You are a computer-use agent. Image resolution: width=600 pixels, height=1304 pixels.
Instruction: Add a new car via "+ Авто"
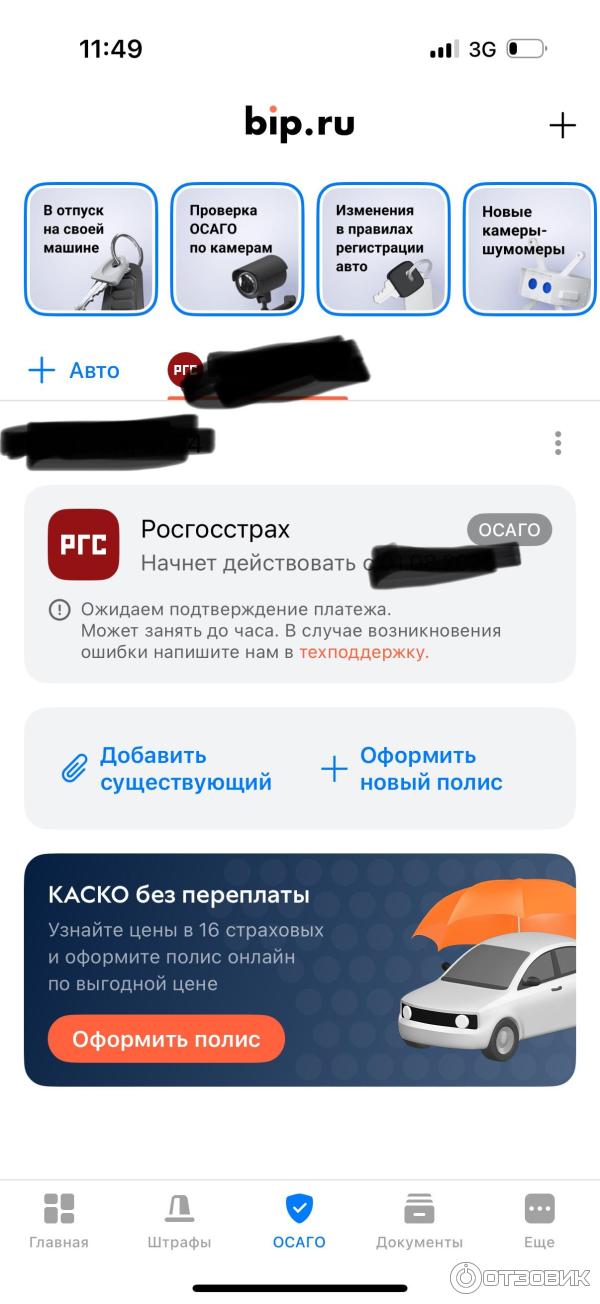tap(74, 371)
